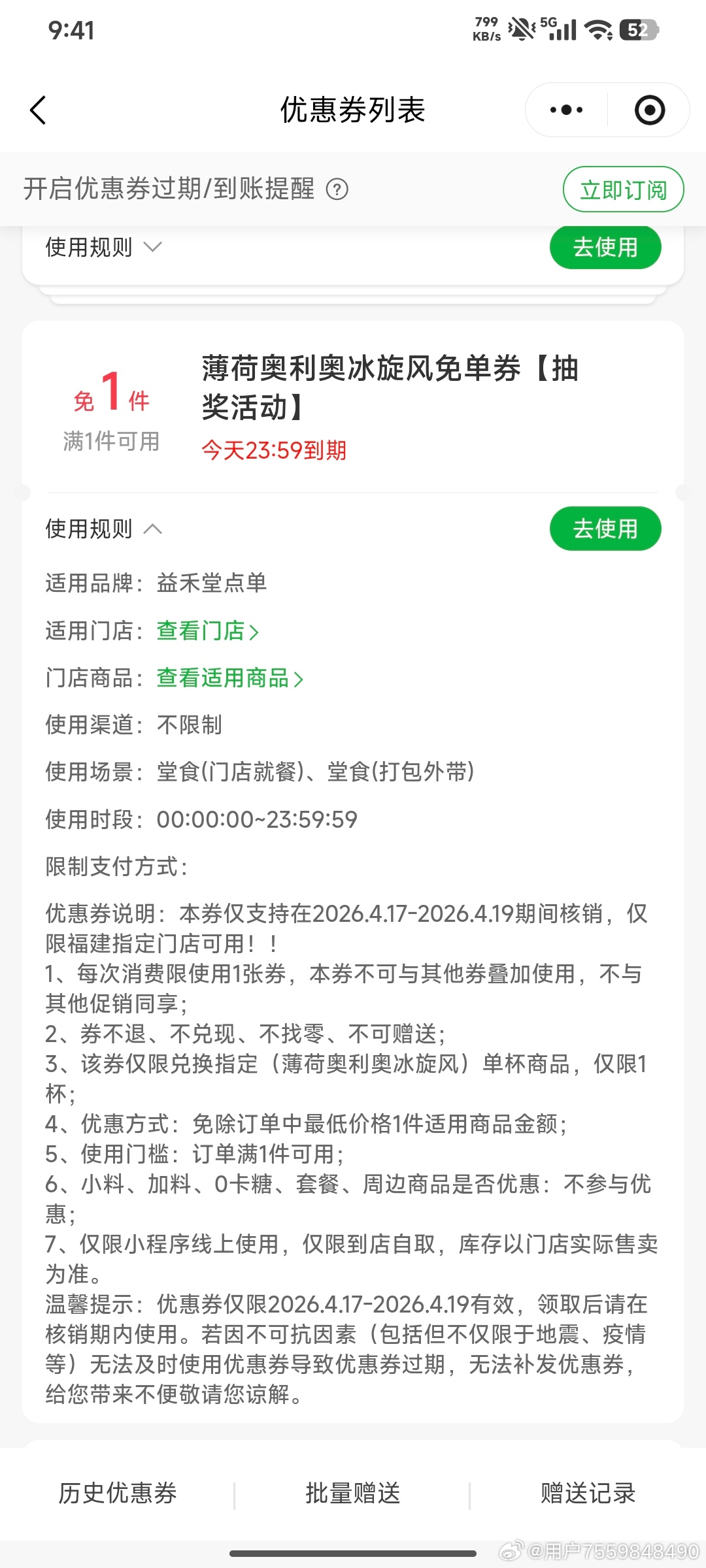Viewport: 706px width, 1568px height.
Task: Tap the help icon beside 开启优惠券过期/到账提醒
Action: pos(337,189)
